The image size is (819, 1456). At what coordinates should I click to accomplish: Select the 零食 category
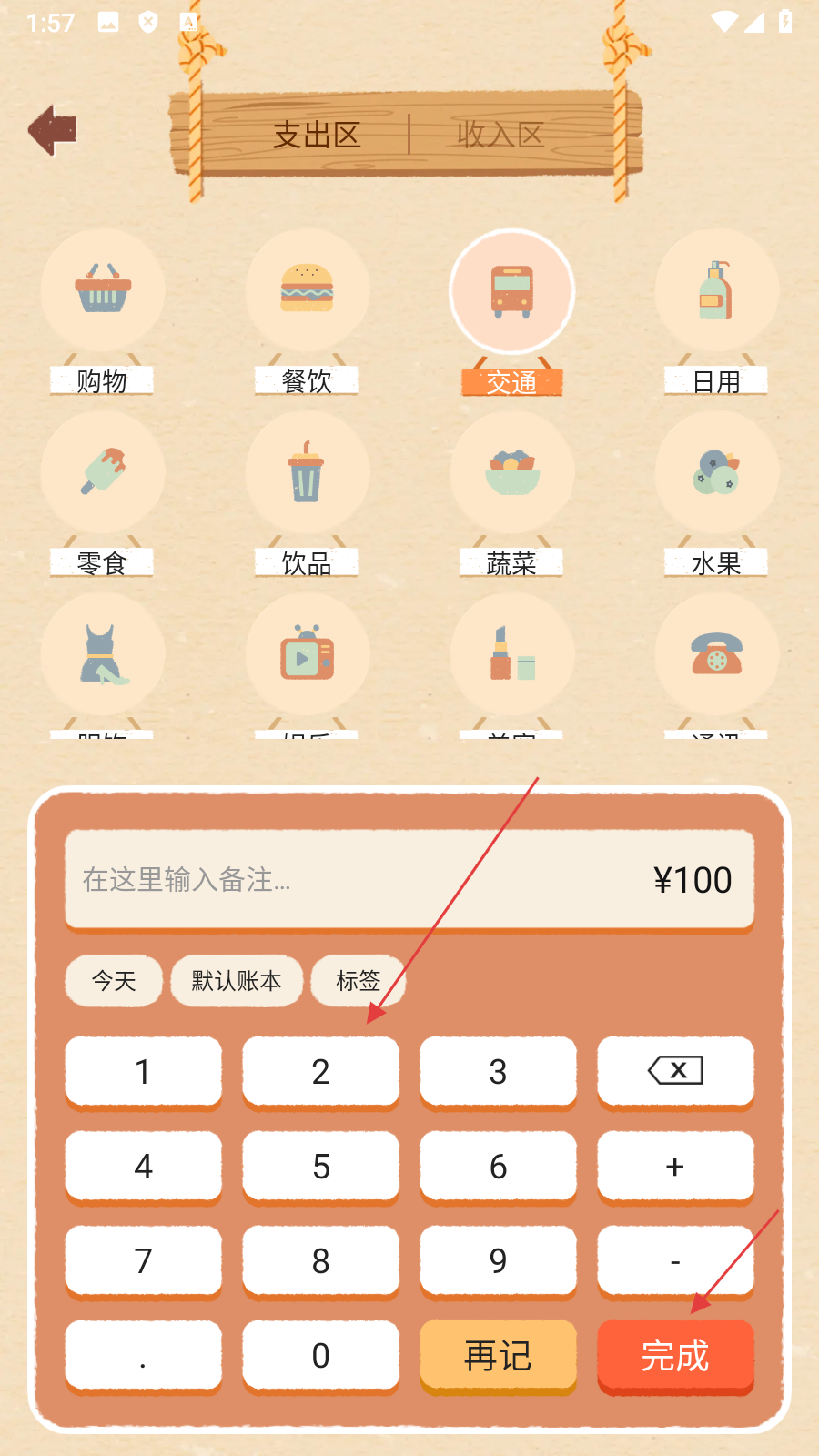(103, 474)
